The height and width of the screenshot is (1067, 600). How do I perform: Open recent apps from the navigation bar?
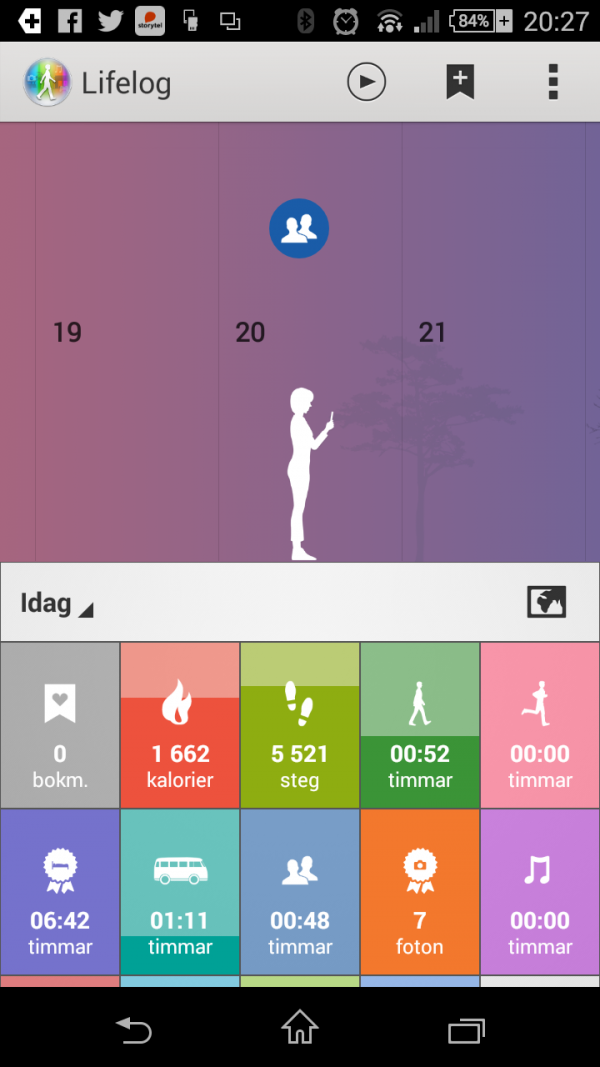[467, 1029]
